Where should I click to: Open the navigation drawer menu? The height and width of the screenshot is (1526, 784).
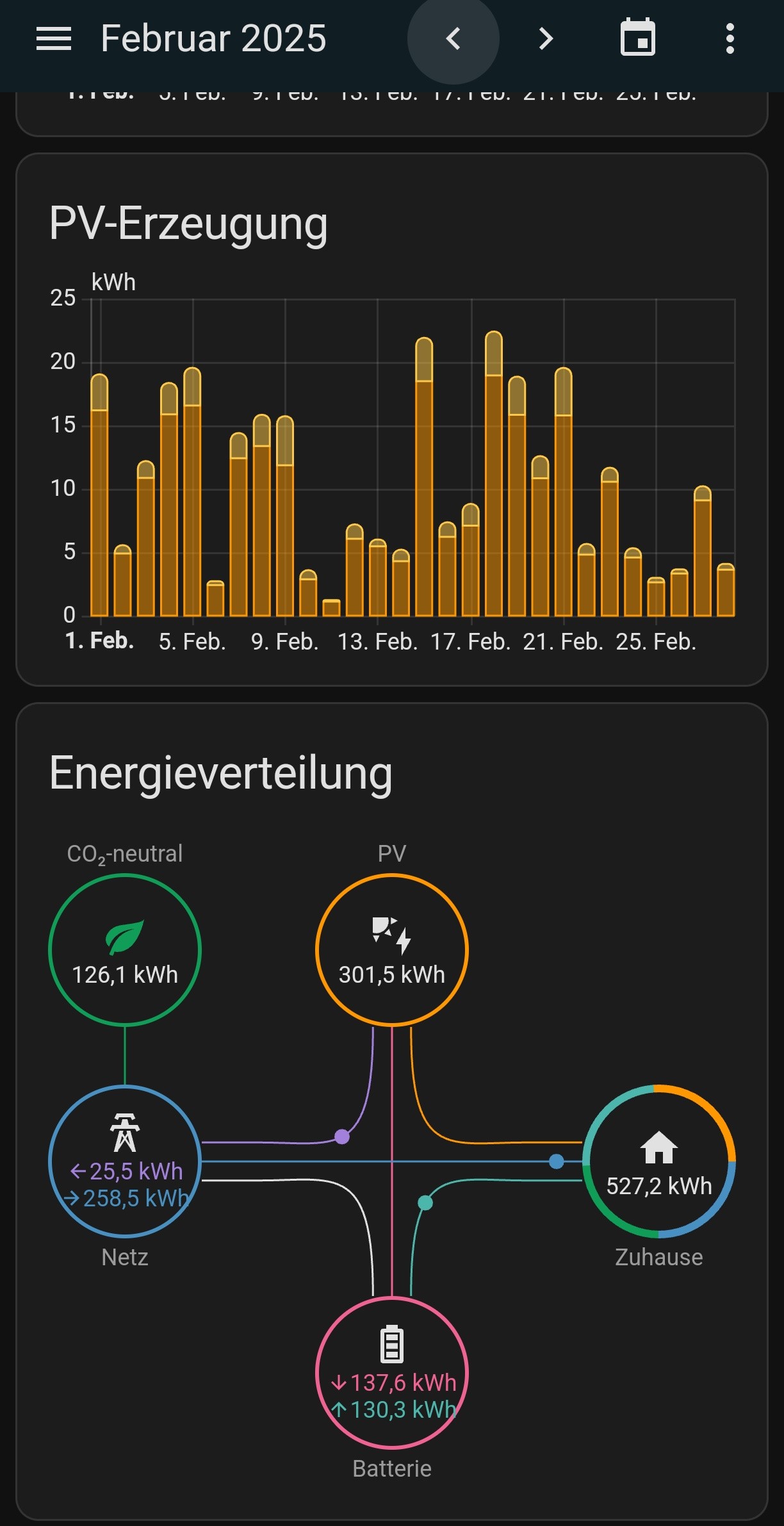54,39
